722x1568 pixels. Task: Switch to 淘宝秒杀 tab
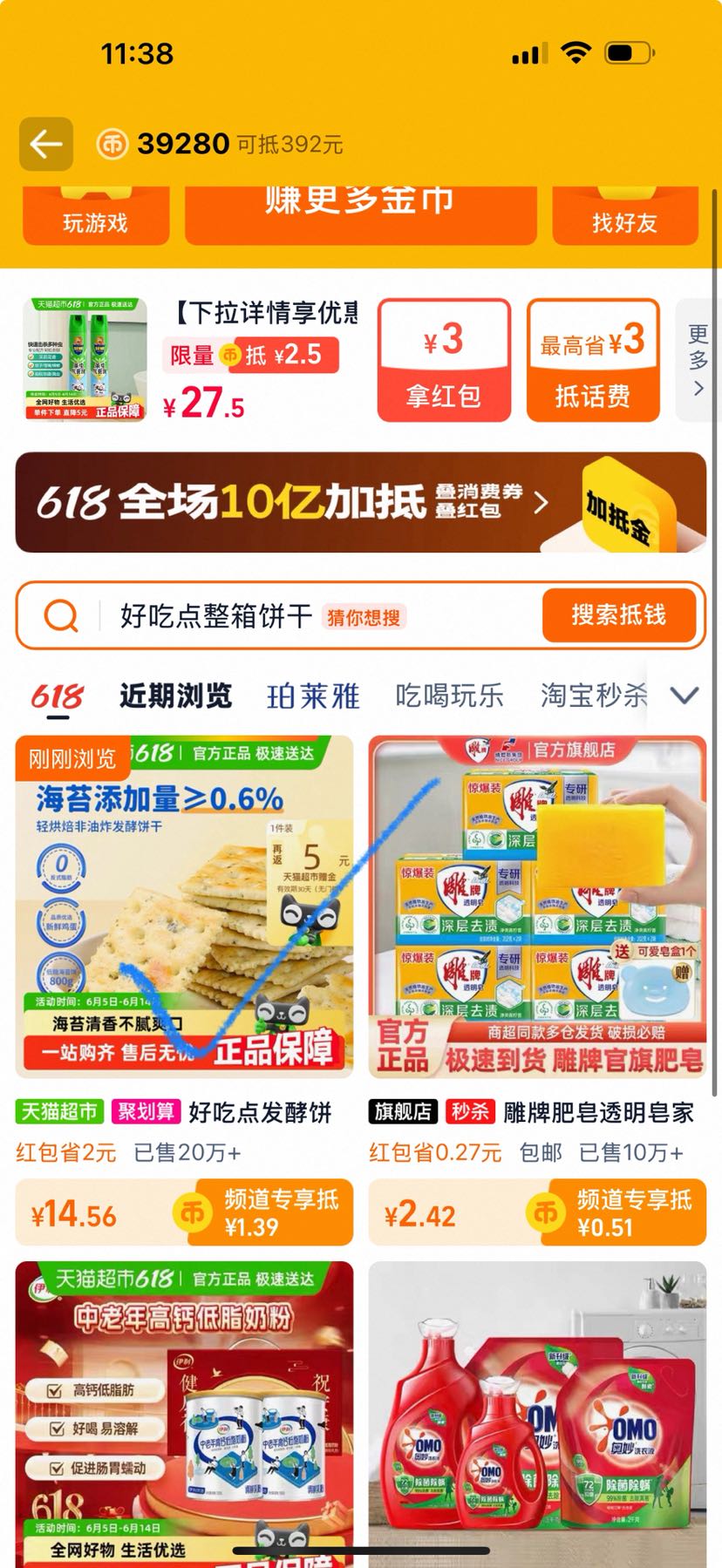[593, 696]
